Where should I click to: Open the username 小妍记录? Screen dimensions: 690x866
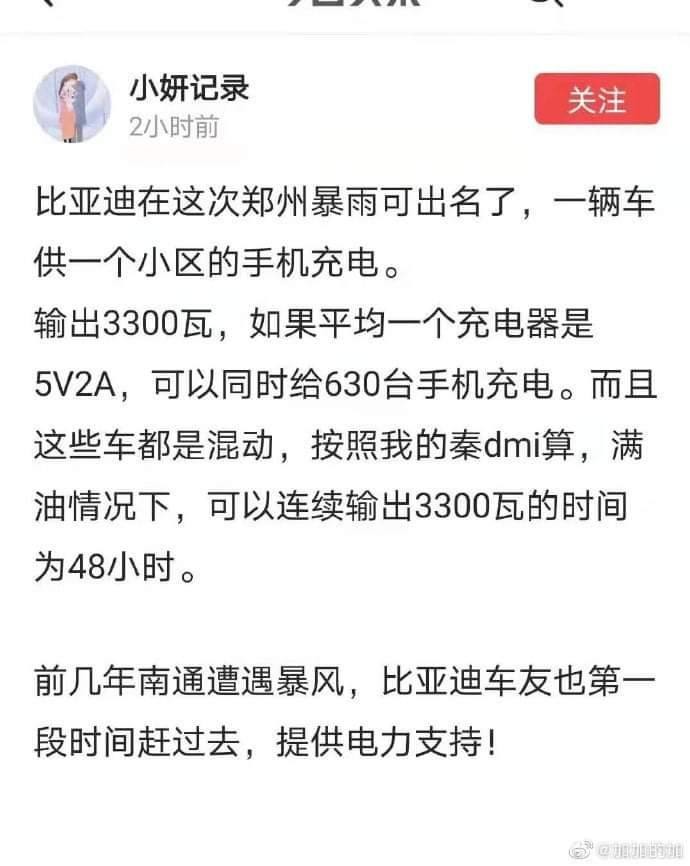coord(188,89)
